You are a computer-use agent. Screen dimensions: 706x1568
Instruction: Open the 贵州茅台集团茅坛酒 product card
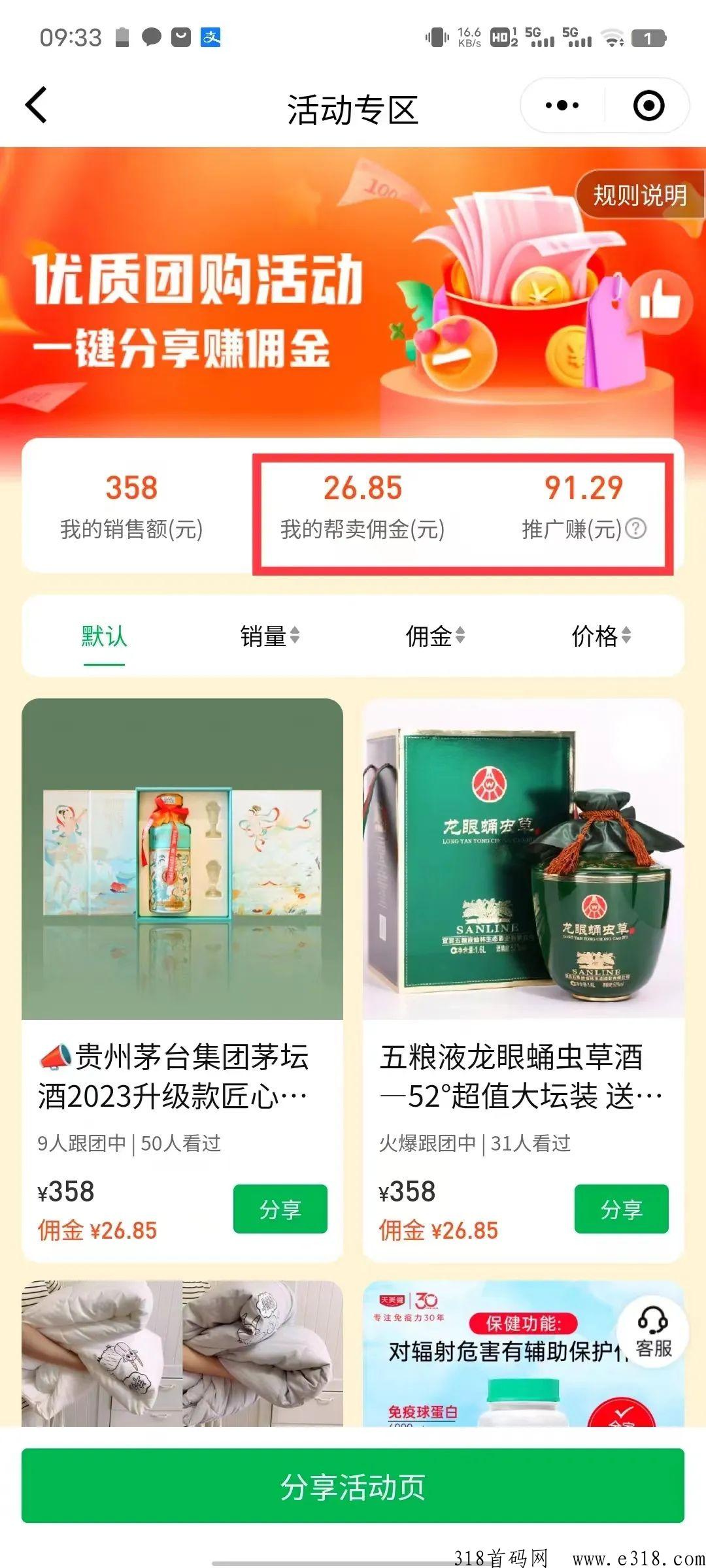pos(182,980)
